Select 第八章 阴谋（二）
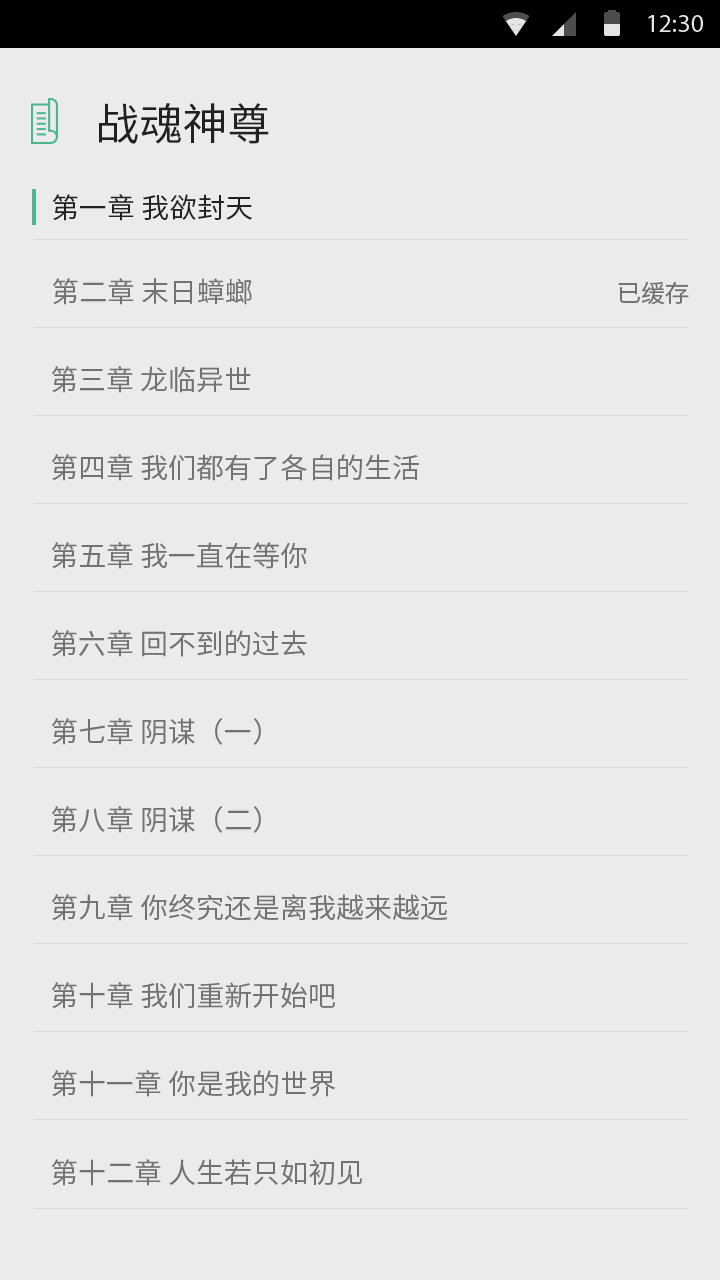 click(x=360, y=820)
